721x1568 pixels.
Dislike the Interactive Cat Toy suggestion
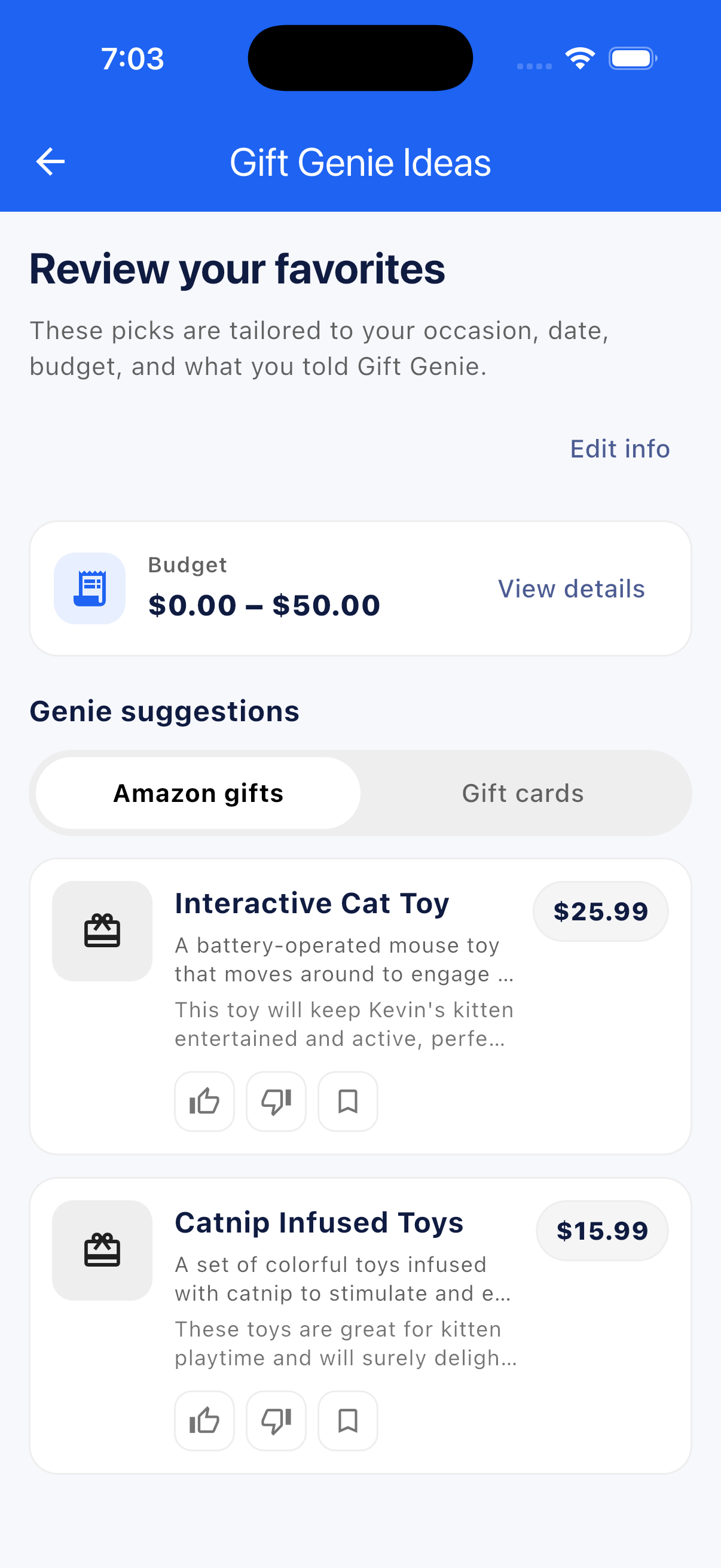(x=276, y=1101)
